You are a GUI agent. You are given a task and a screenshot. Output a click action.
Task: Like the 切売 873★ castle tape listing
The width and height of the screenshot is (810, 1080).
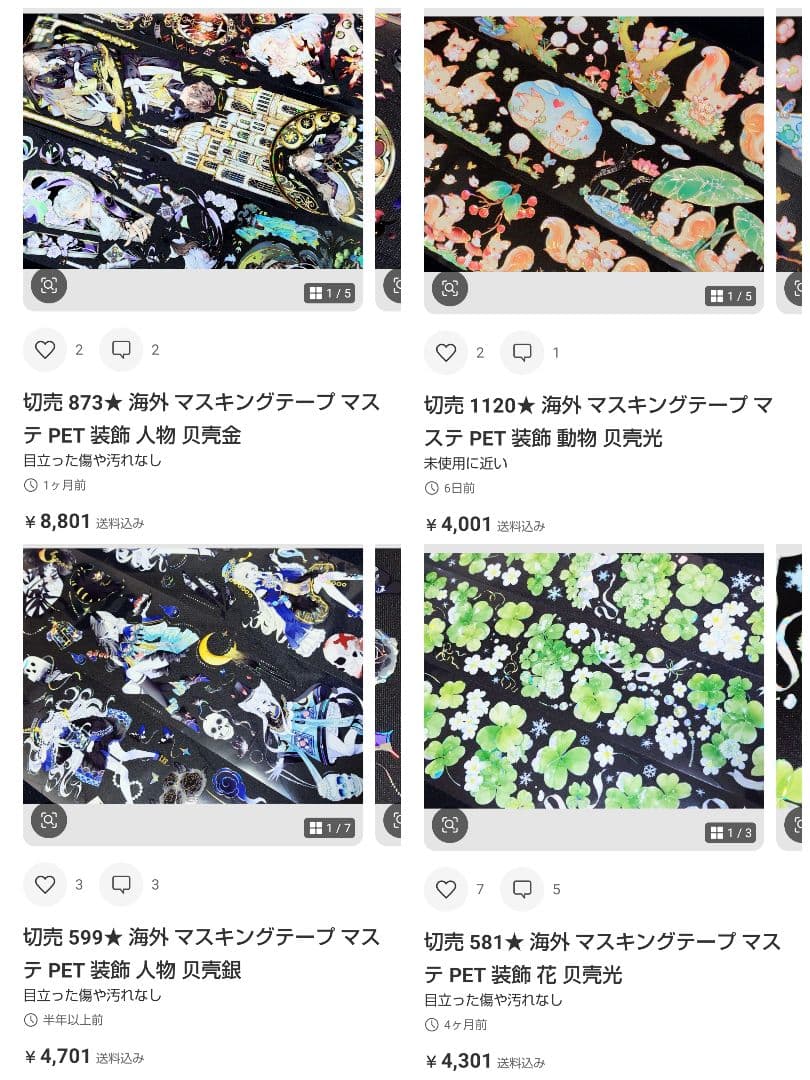[x=45, y=350]
